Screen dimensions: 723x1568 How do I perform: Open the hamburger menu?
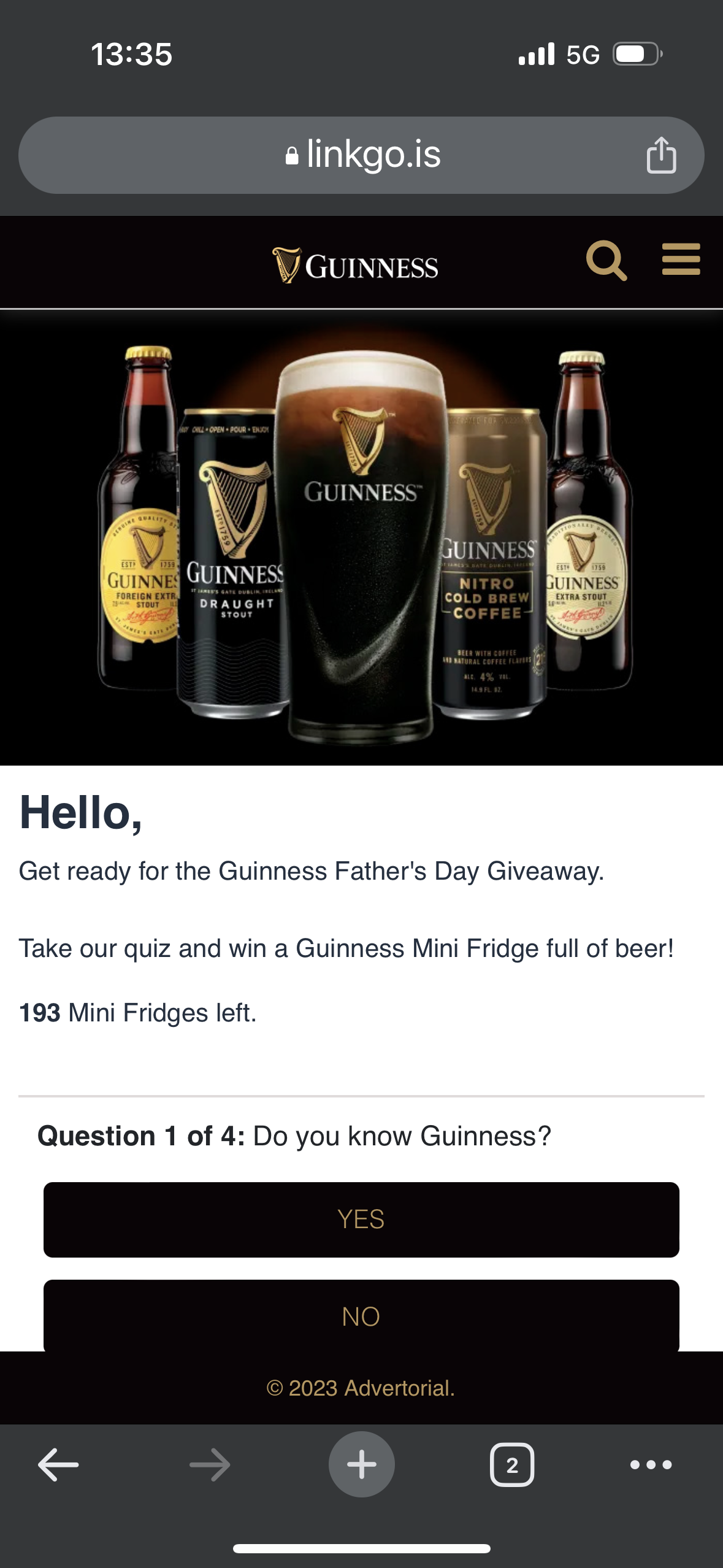681,259
